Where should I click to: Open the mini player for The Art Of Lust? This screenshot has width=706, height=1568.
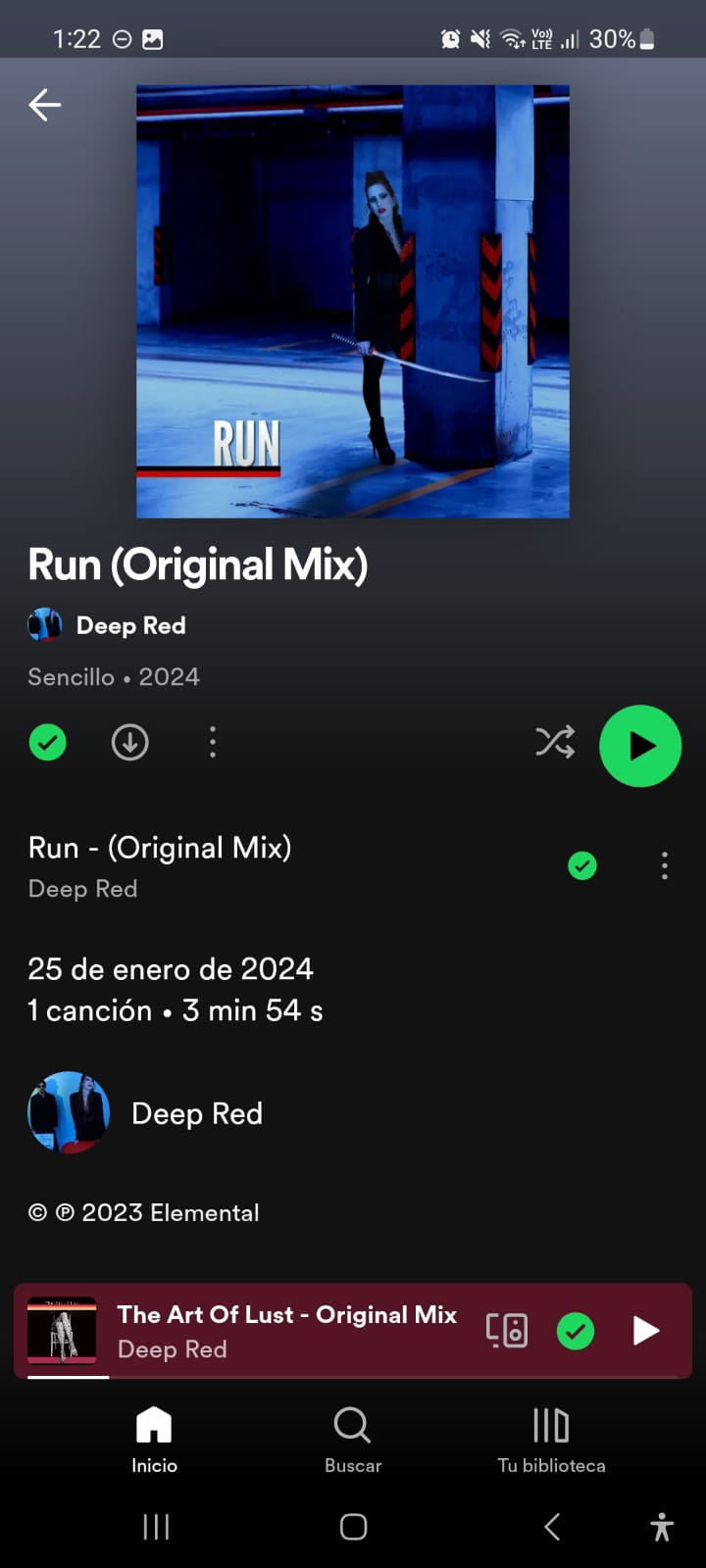coord(284,1331)
